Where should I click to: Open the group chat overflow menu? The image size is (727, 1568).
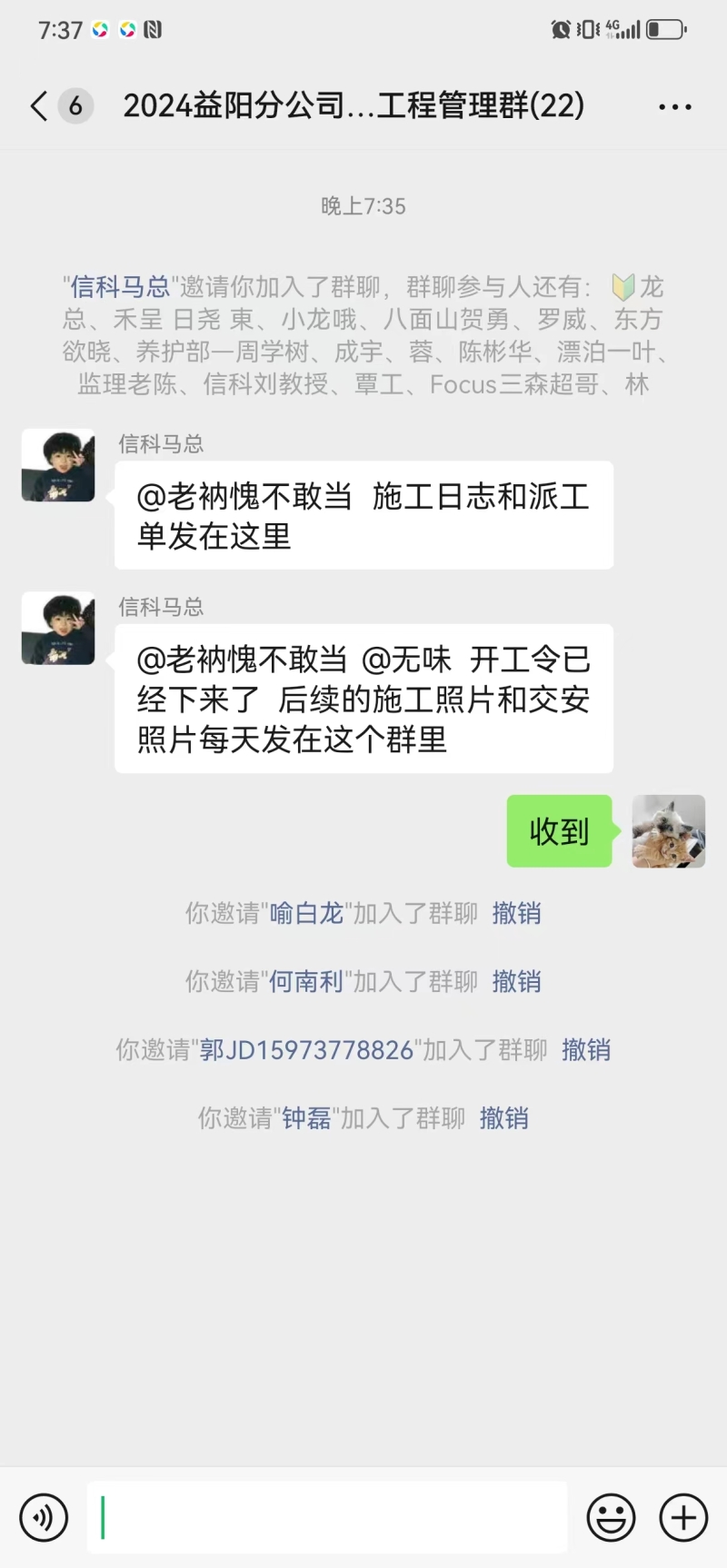click(674, 106)
